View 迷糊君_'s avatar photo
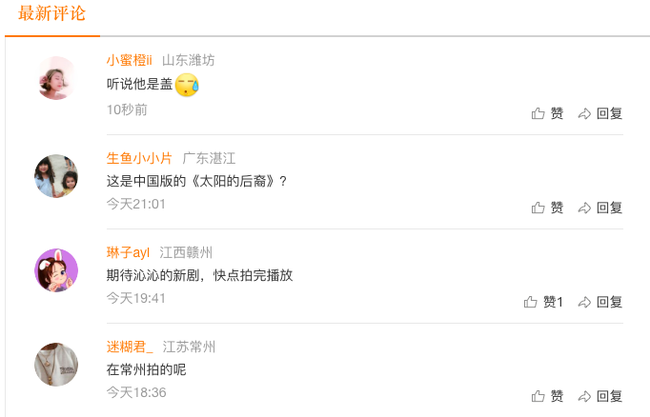This screenshot has width=650, height=417. click(56, 364)
